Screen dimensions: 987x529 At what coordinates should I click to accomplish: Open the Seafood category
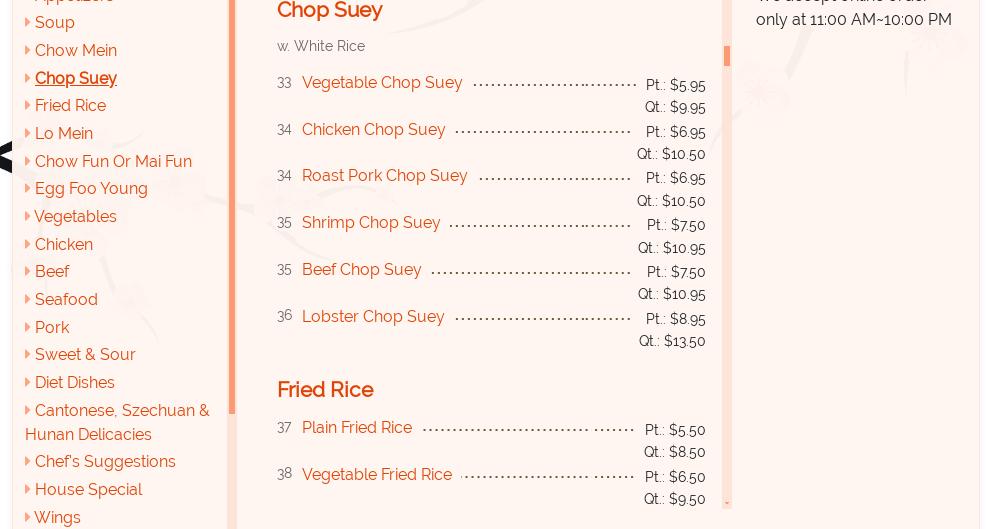coord(66,299)
